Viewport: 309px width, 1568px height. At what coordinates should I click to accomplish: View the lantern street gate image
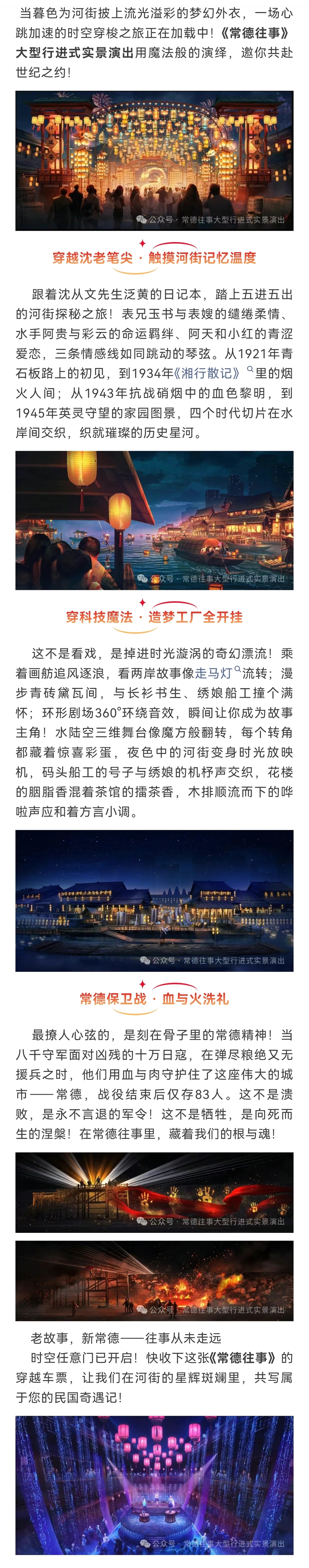pyautogui.click(x=154, y=161)
